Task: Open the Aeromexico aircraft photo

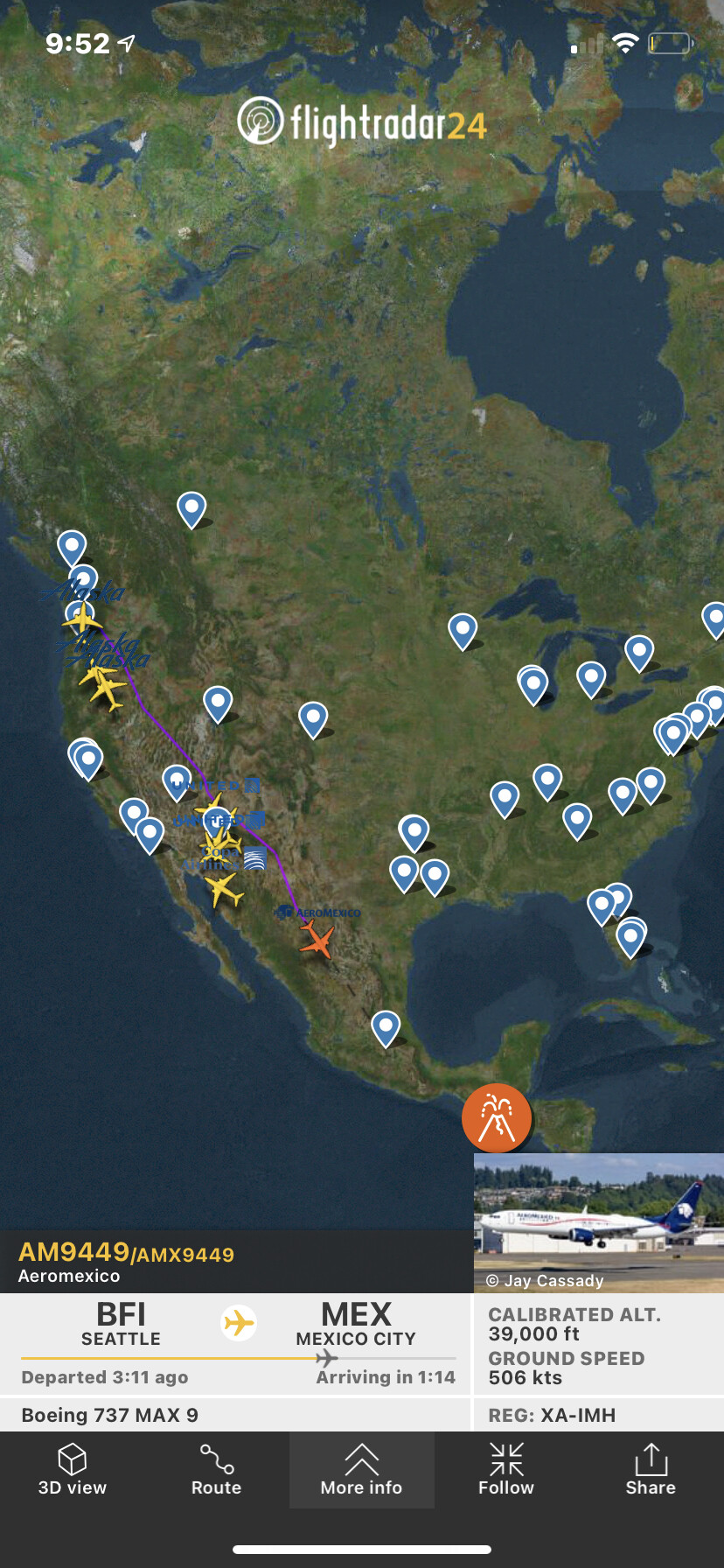Action: coord(598,1221)
